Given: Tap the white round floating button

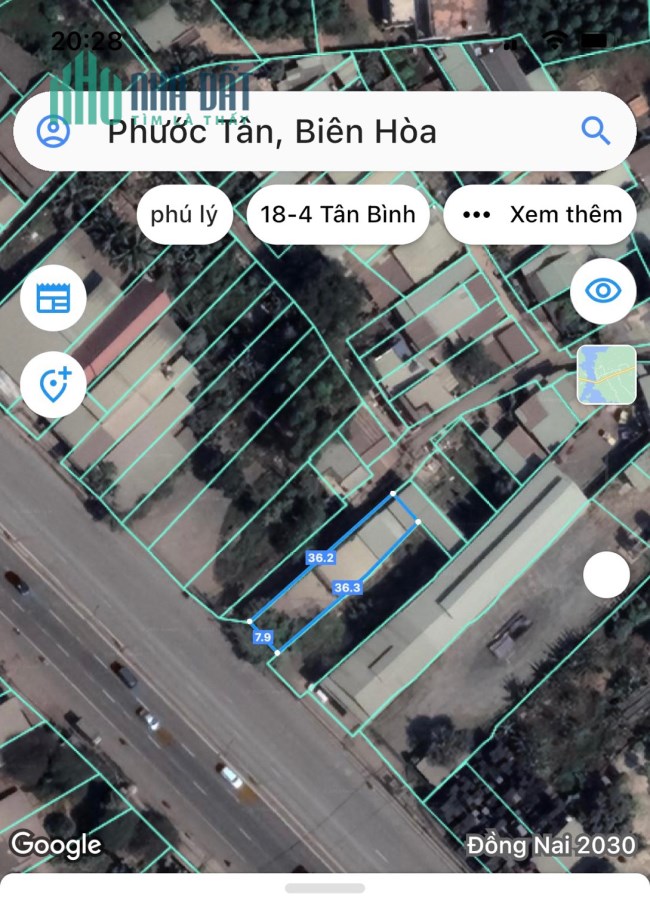Looking at the screenshot, I should (x=606, y=575).
